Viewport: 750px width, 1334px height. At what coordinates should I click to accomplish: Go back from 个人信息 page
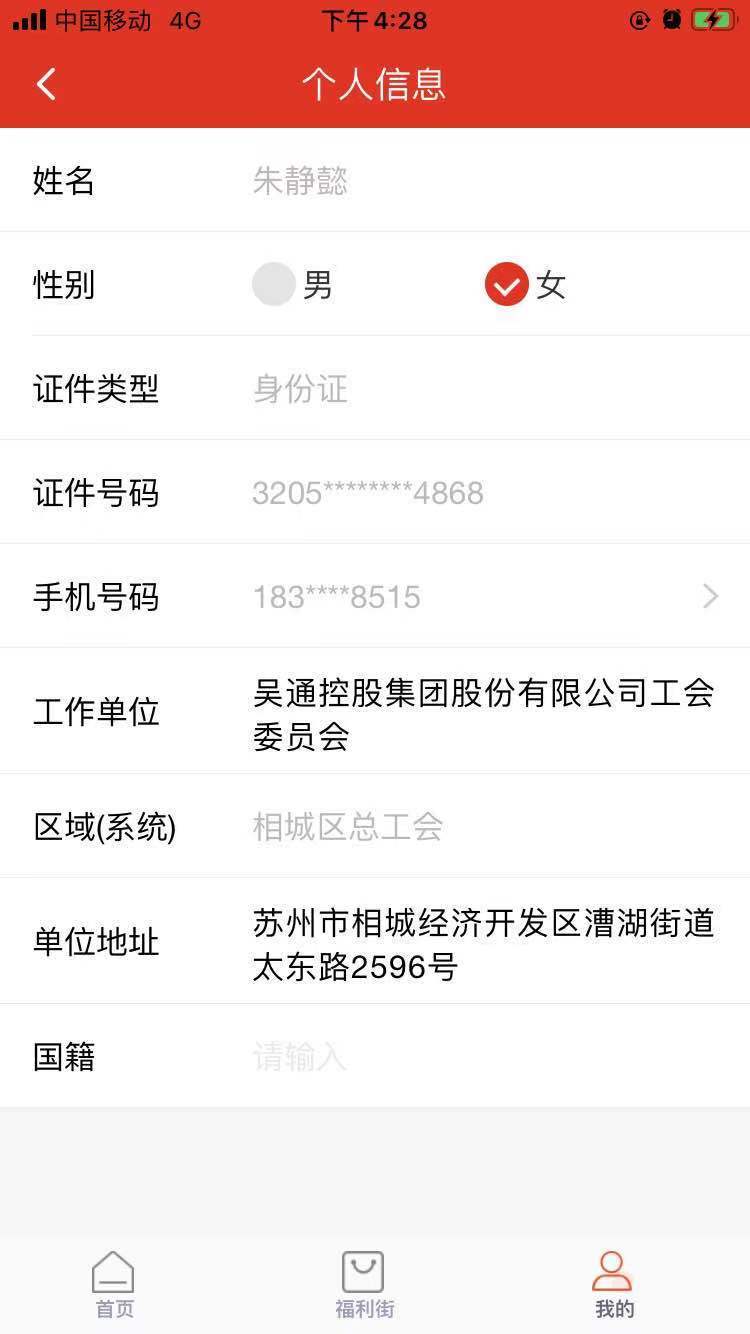46,84
